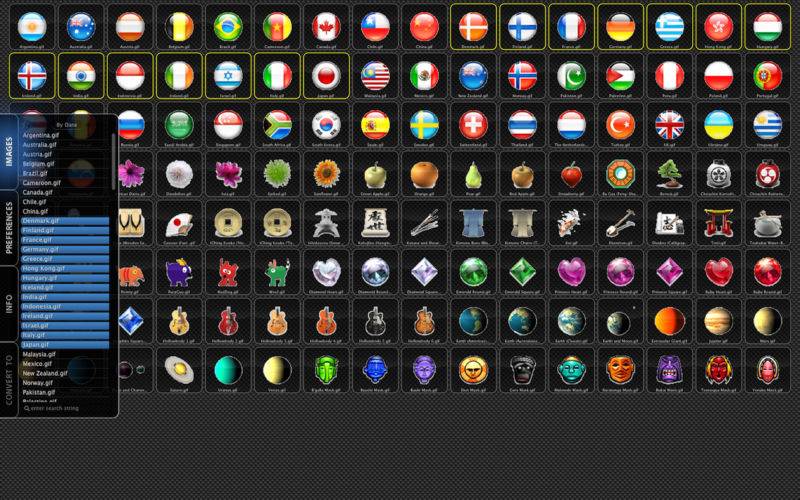Tap the enter search string field
800x500 pixels.
pyautogui.click(x=65, y=409)
